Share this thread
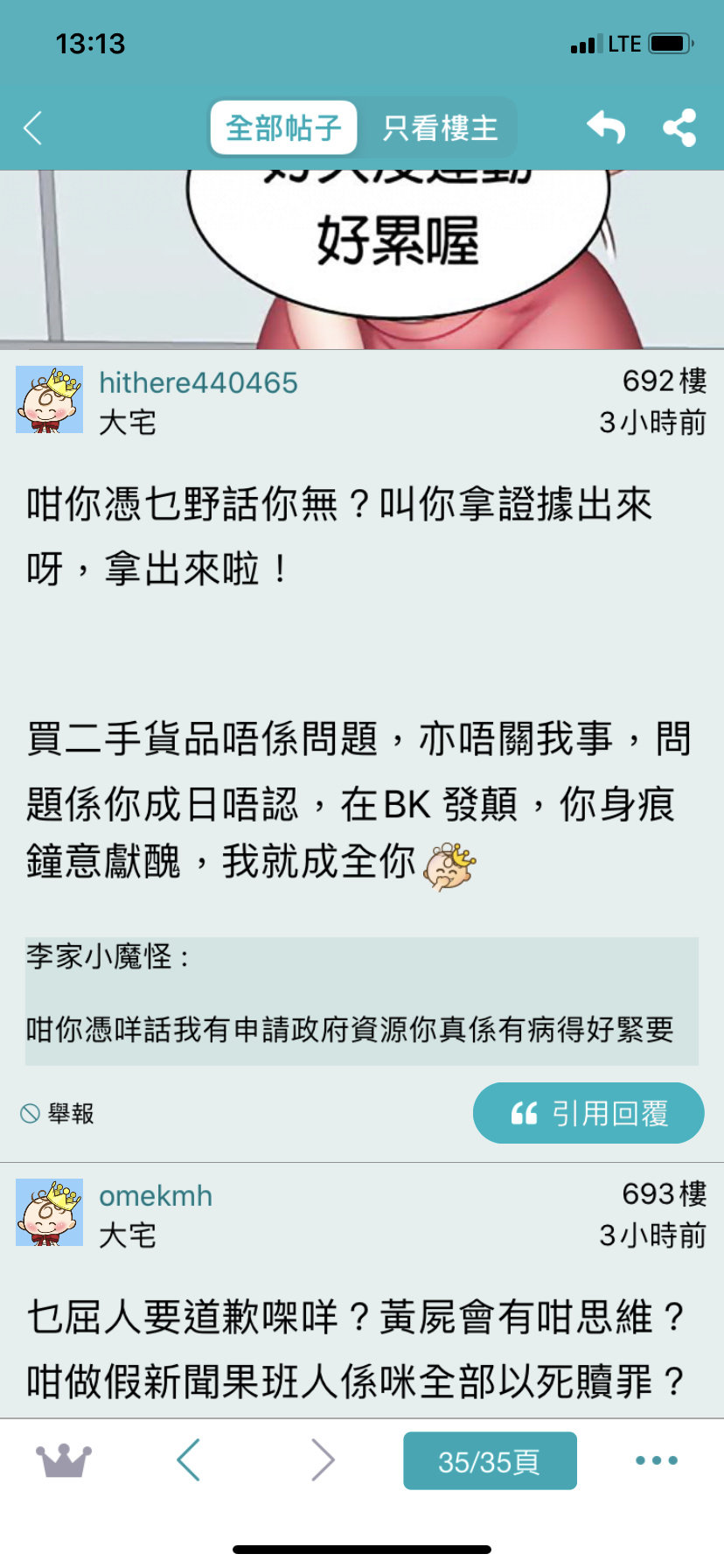 (679, 128)
